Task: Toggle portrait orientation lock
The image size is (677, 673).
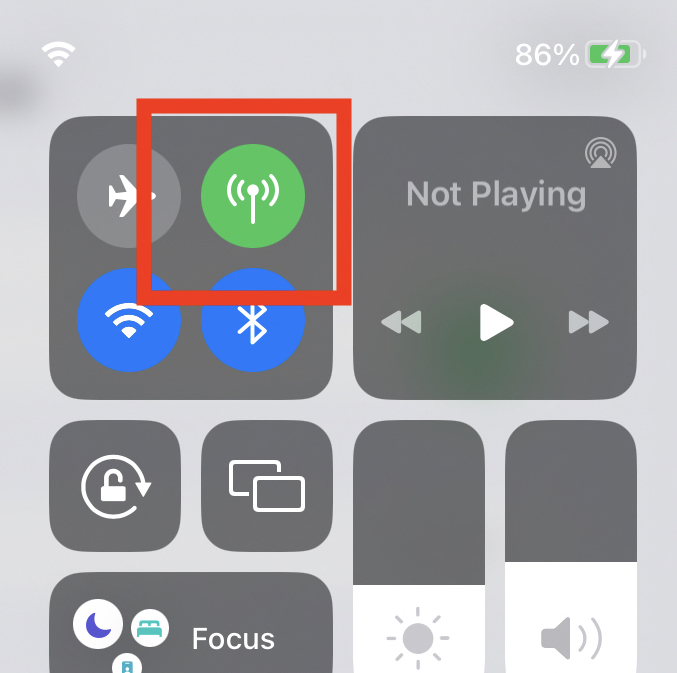Action: coord(115,486)
